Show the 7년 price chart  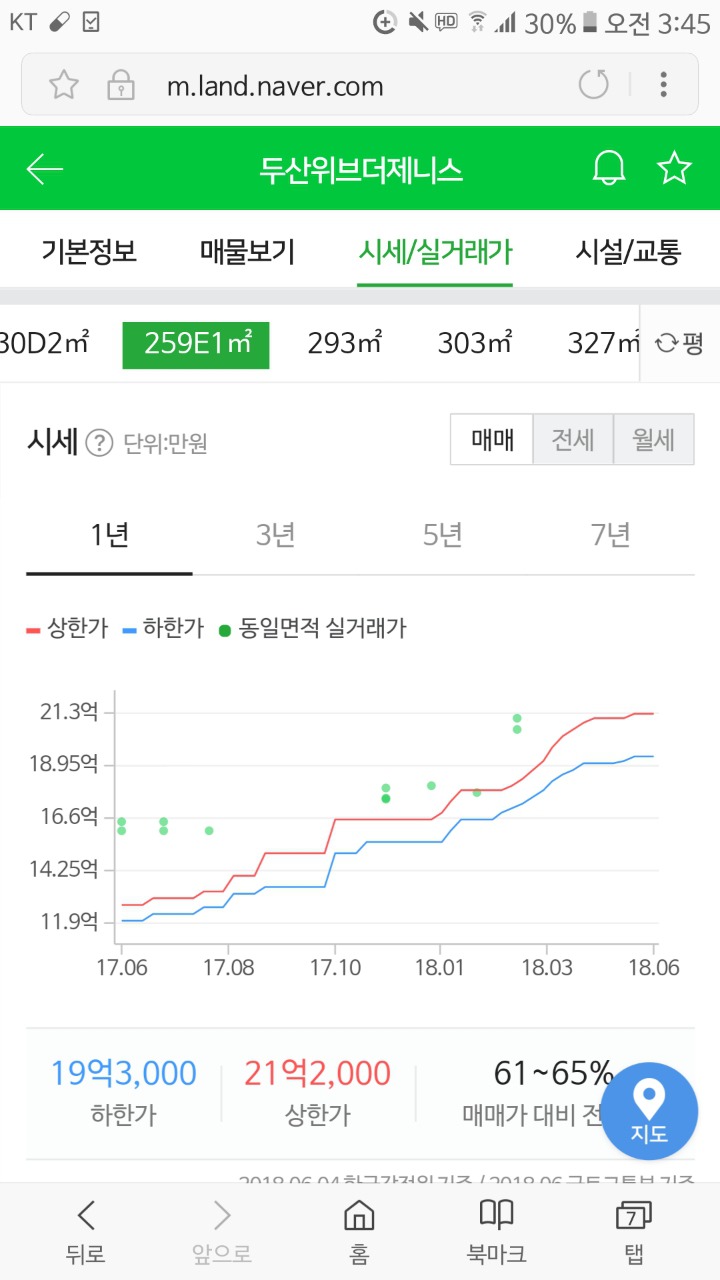[x=611, y=536]
